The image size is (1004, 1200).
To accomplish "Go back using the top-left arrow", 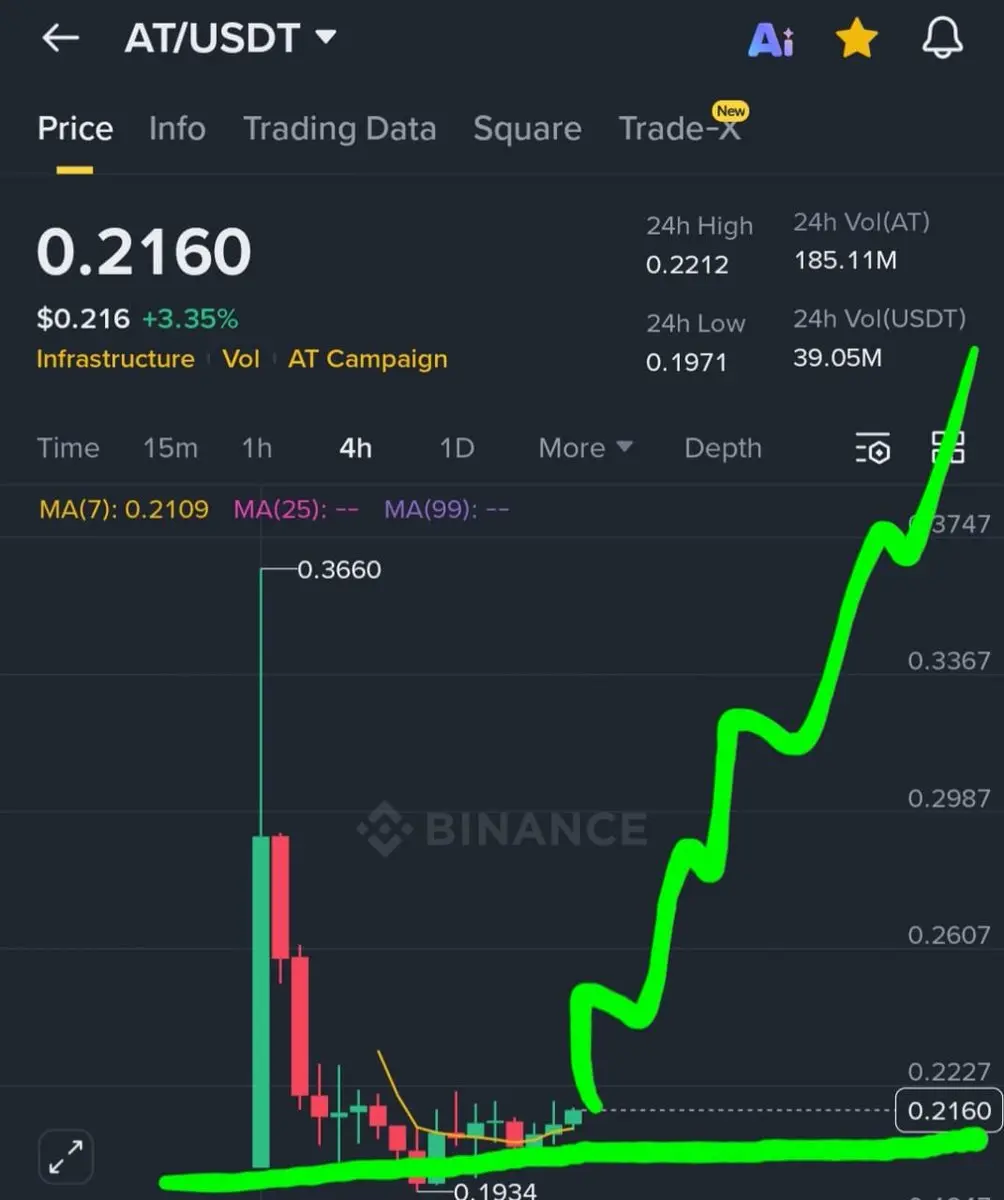I will [60, 39].
